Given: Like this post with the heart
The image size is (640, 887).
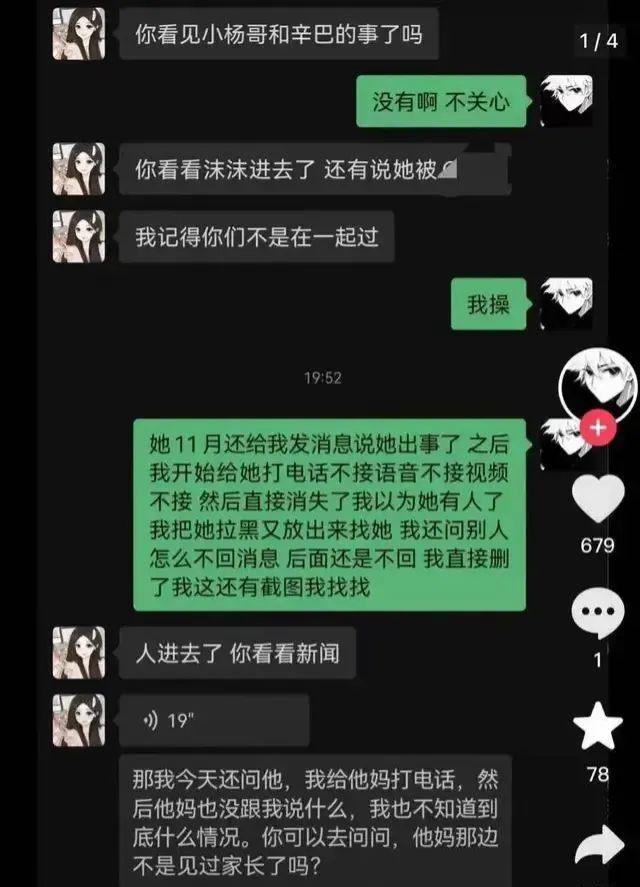Looking at the screenshot, I should (599, 499).
